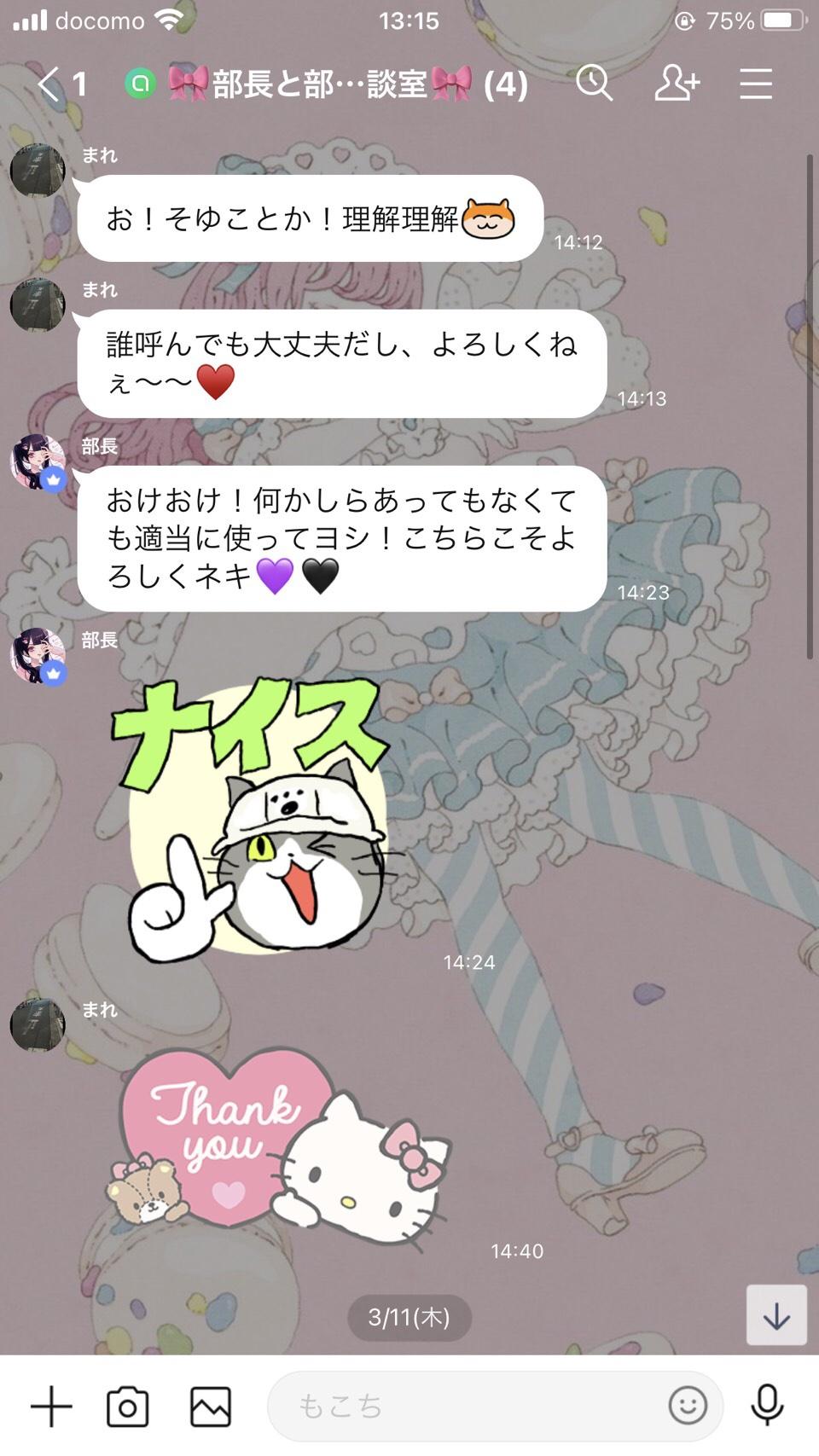Image resolution: width=819 pixels, height=1456 pixels.
Task: View まれ's profile beside the Thank you sticker
Action: coord(38,1025)
